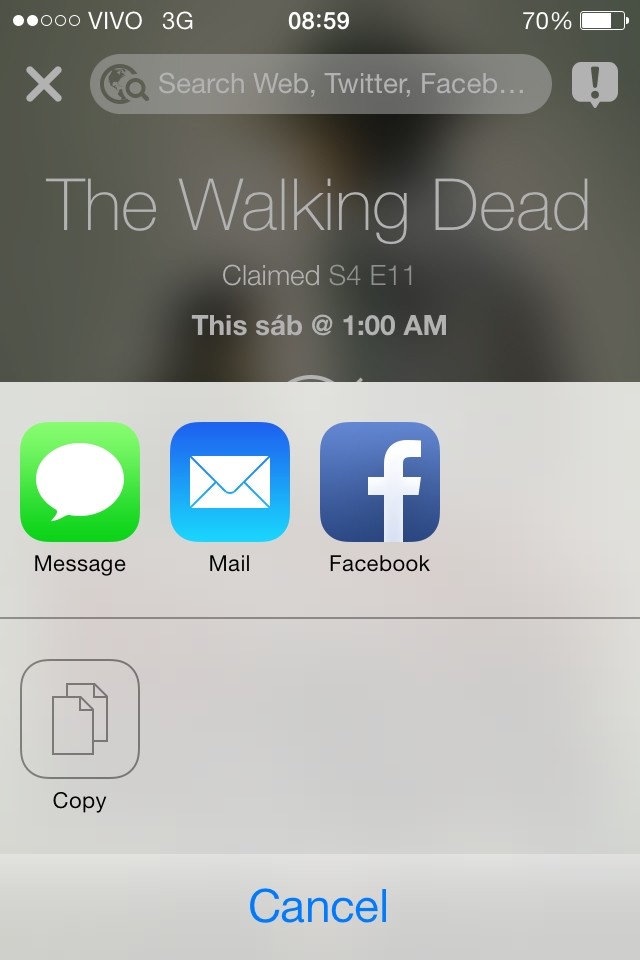Cancel the share sheet

[319, 906]
